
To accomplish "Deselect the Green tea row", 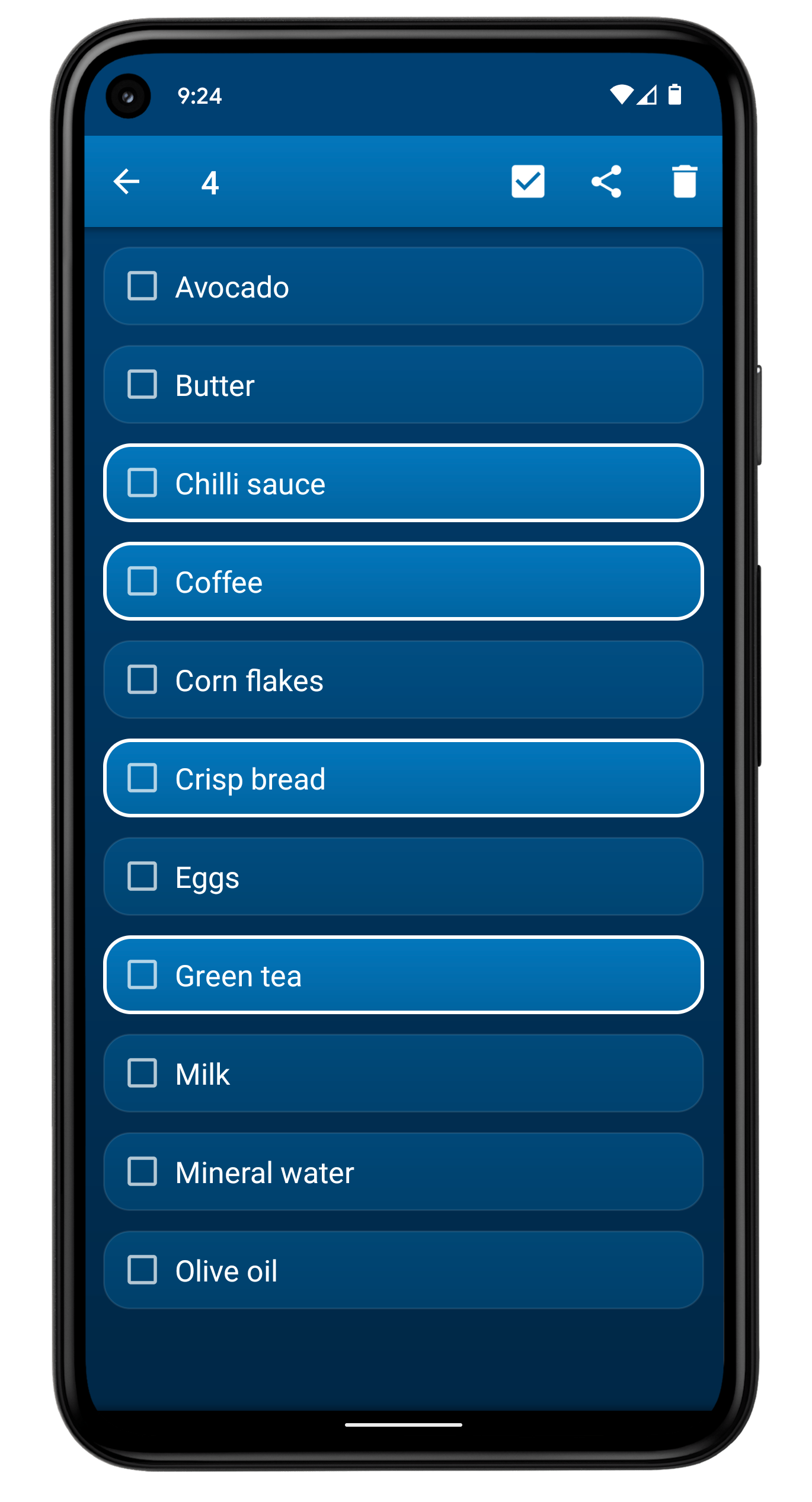I will [x=403, y=975].
